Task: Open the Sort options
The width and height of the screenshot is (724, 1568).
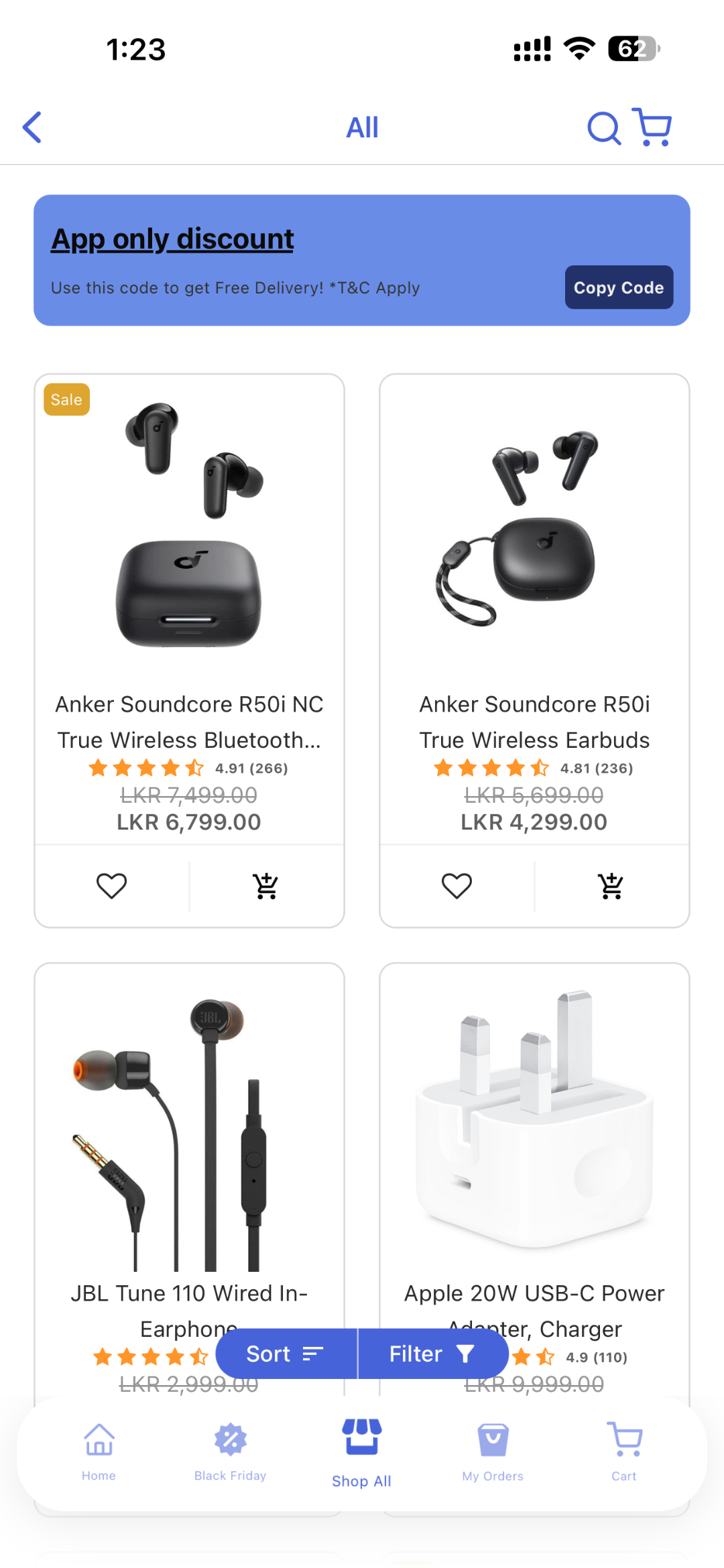Action: (x=286, y=1354)
